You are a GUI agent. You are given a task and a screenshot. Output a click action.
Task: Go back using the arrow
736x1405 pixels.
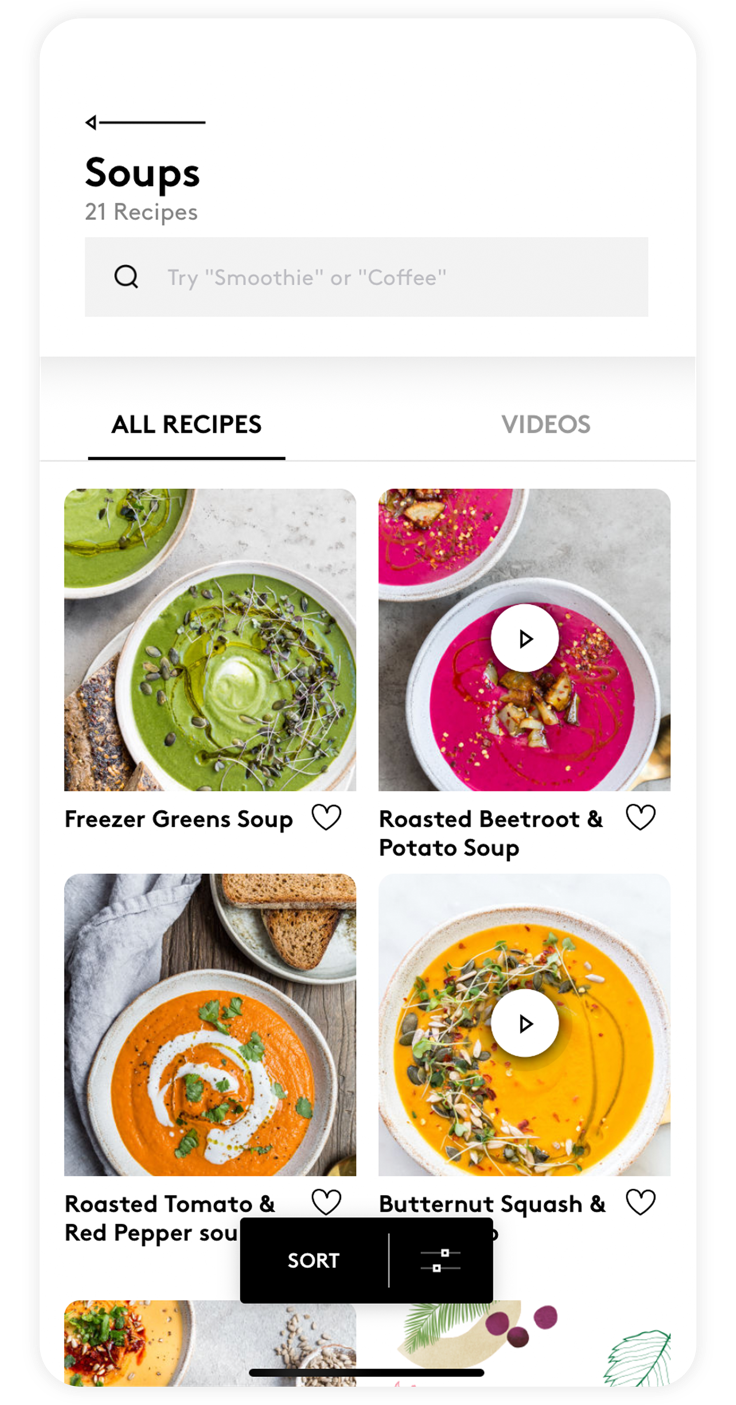point(144,123)
